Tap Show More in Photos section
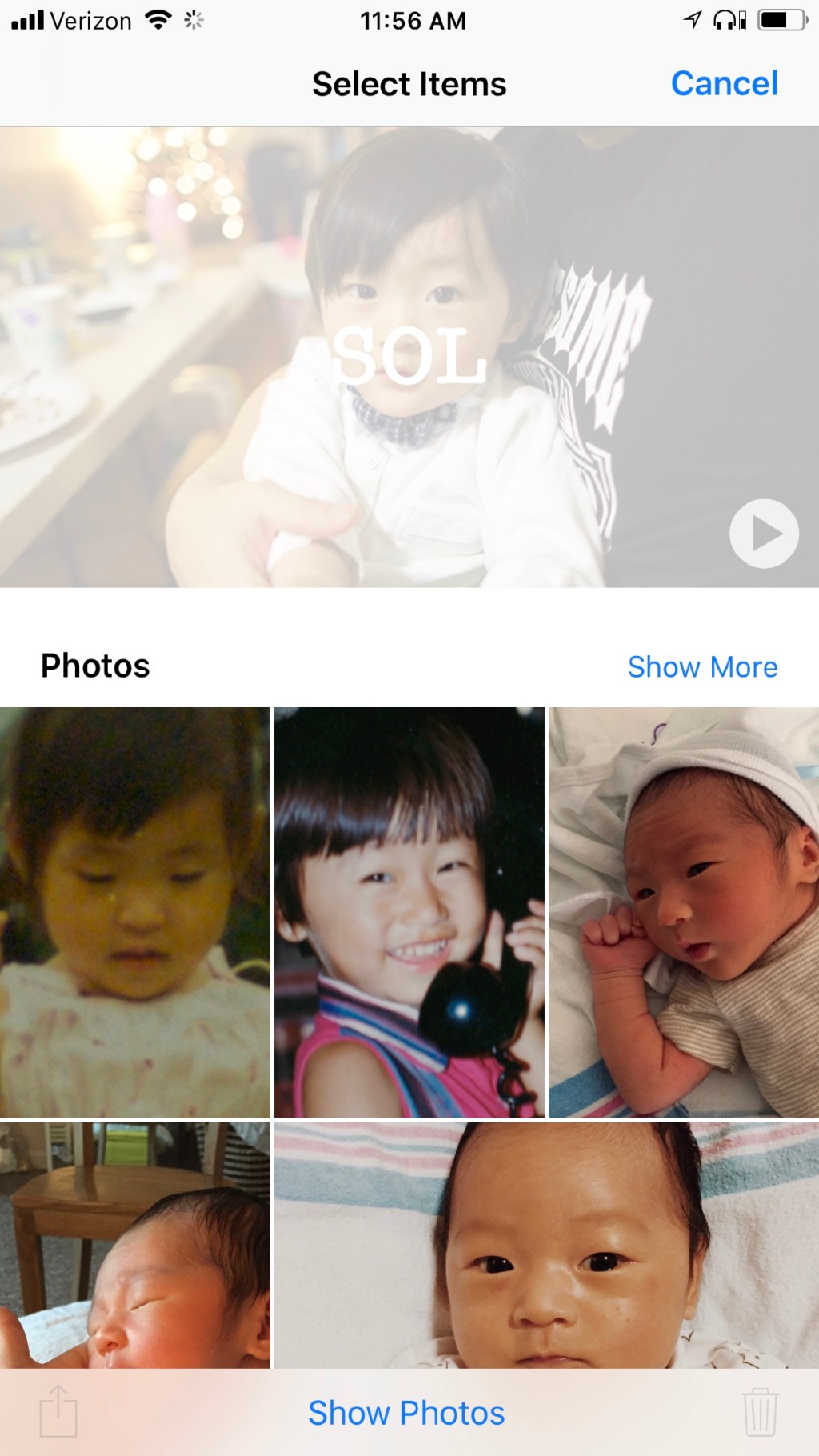The image size is (819, 1456). click(x=702, y=666)
